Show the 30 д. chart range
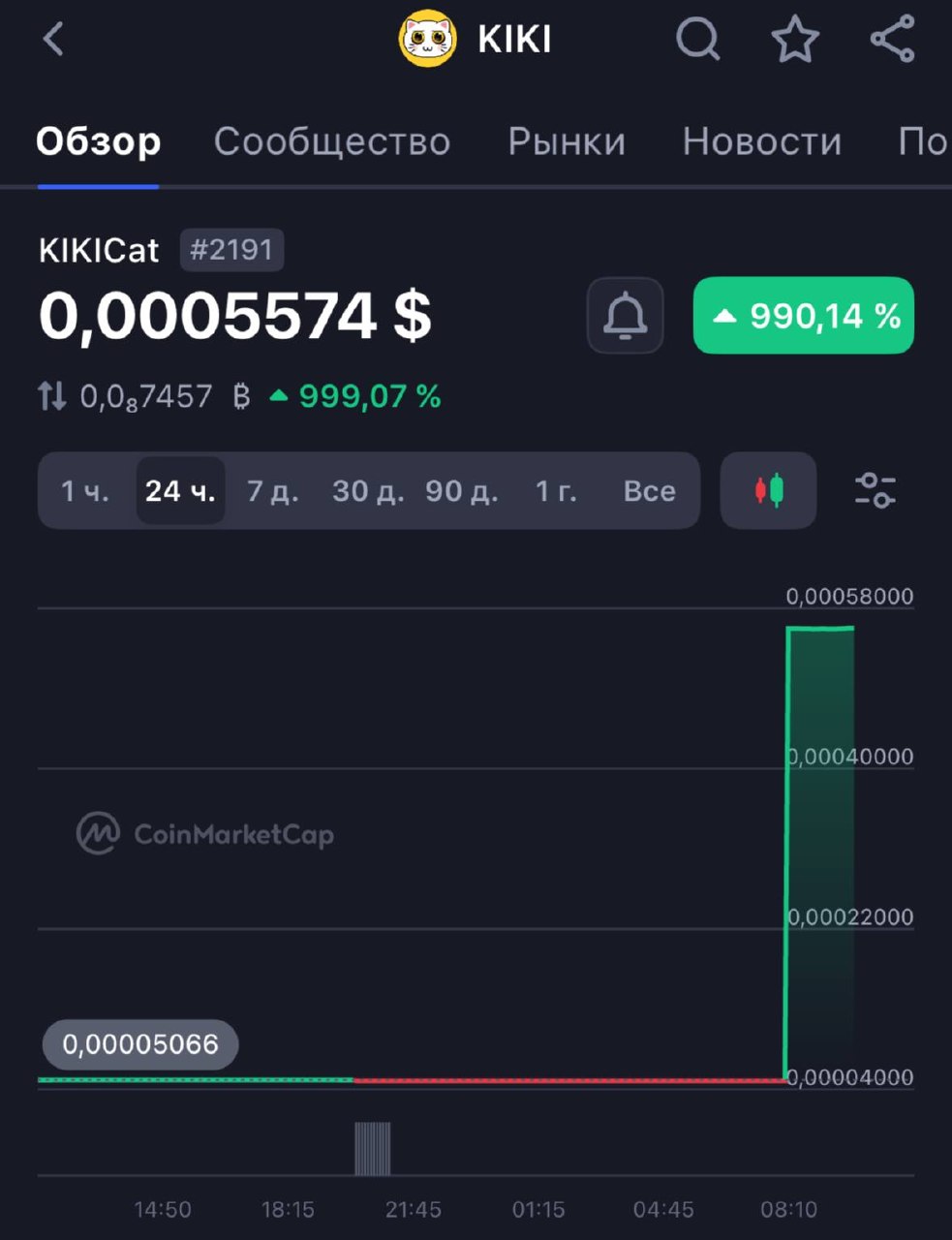952x1240 pixels. 368,491
